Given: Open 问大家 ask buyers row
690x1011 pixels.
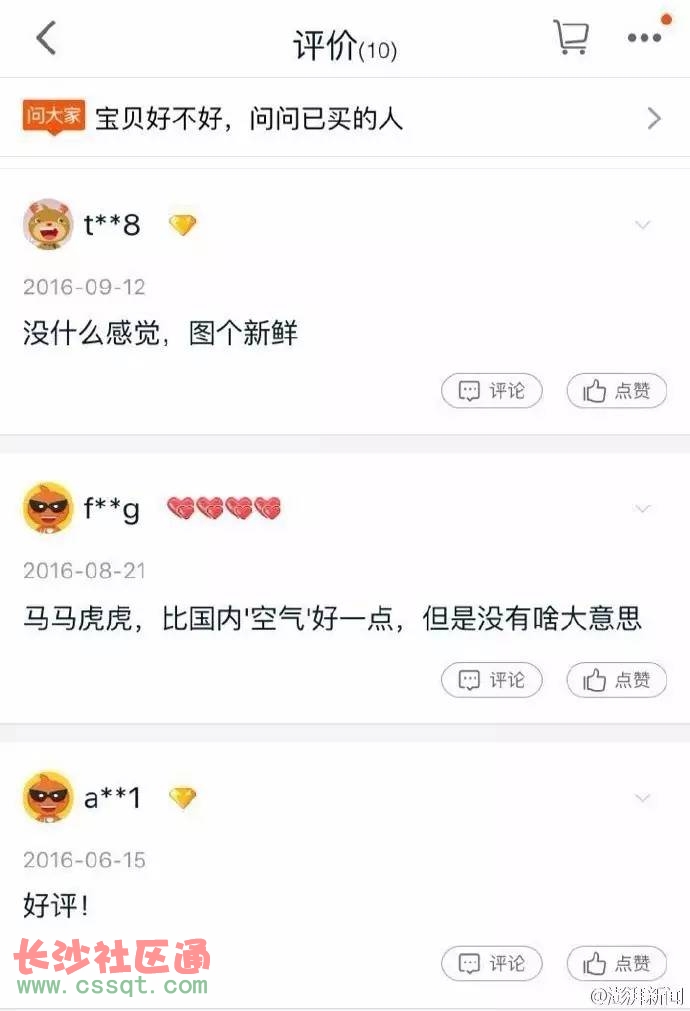Looking at the screenshot, I should (345, 119).
